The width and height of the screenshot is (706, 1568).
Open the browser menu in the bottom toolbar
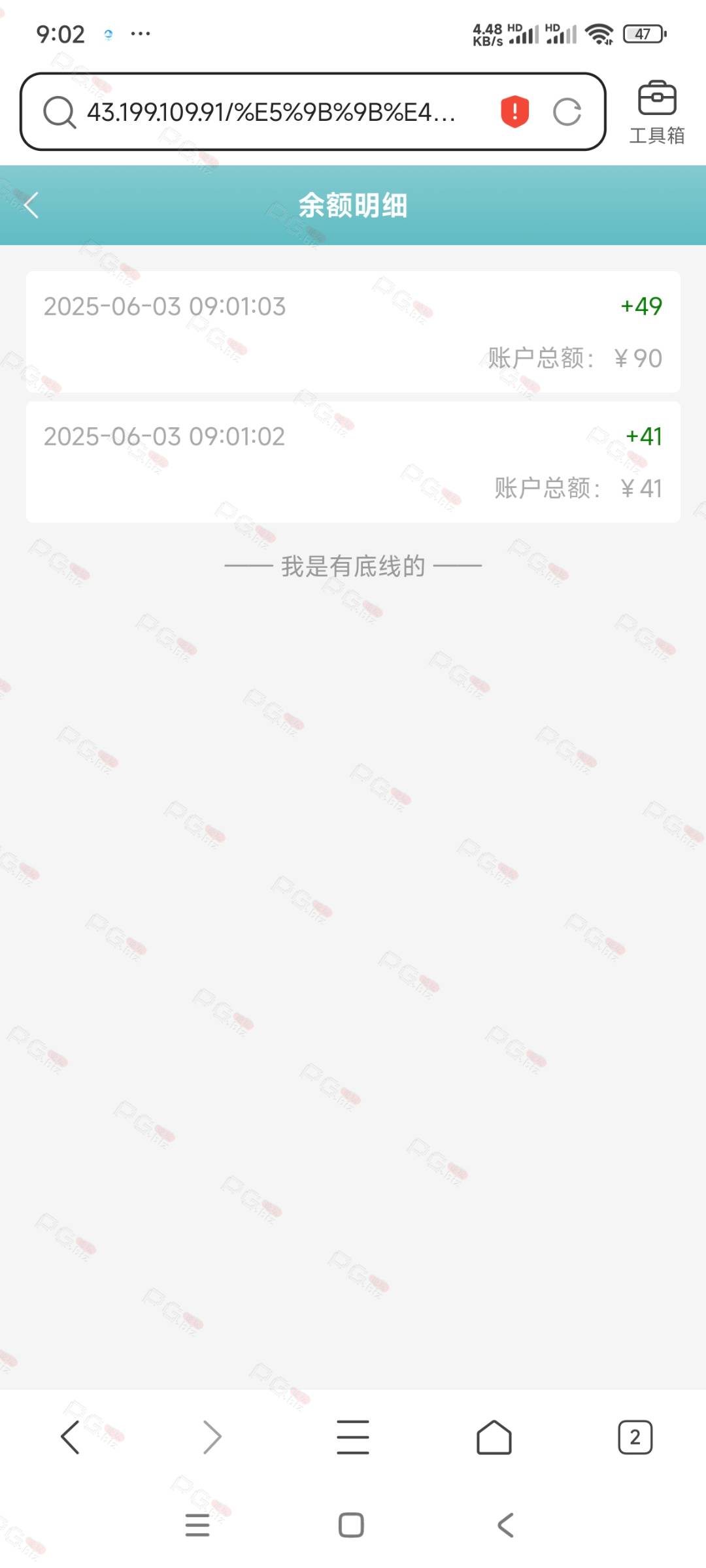[x=353, y=1437]
